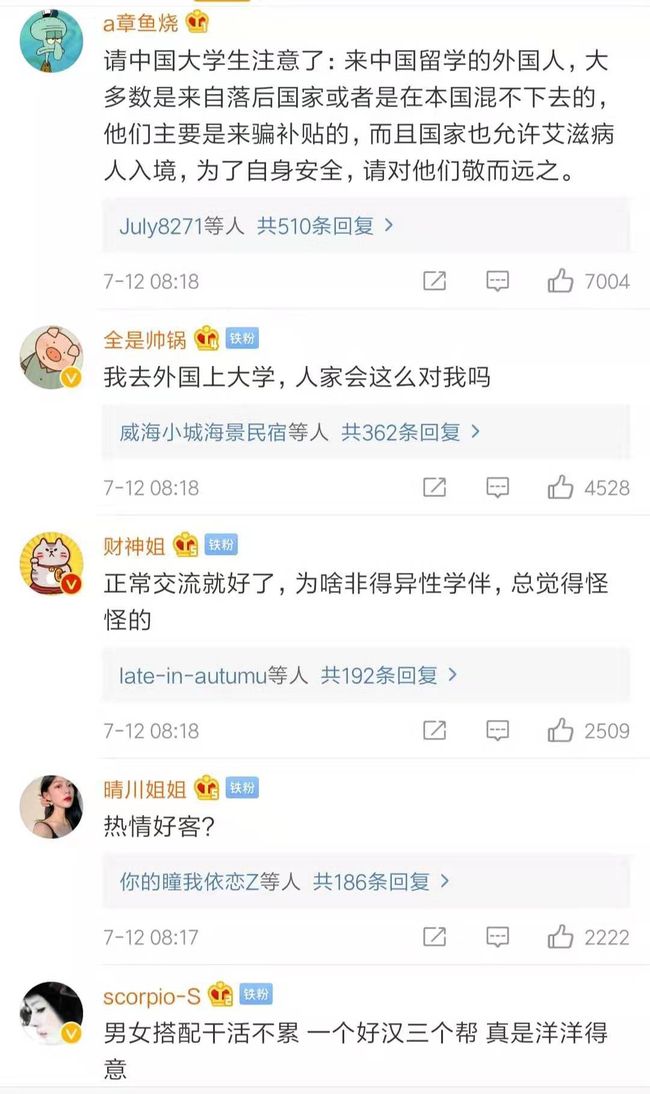This screenshot has height=1094, width=650.
Task: Like 晴川姐姐's comment
Action: click(560, 936)
